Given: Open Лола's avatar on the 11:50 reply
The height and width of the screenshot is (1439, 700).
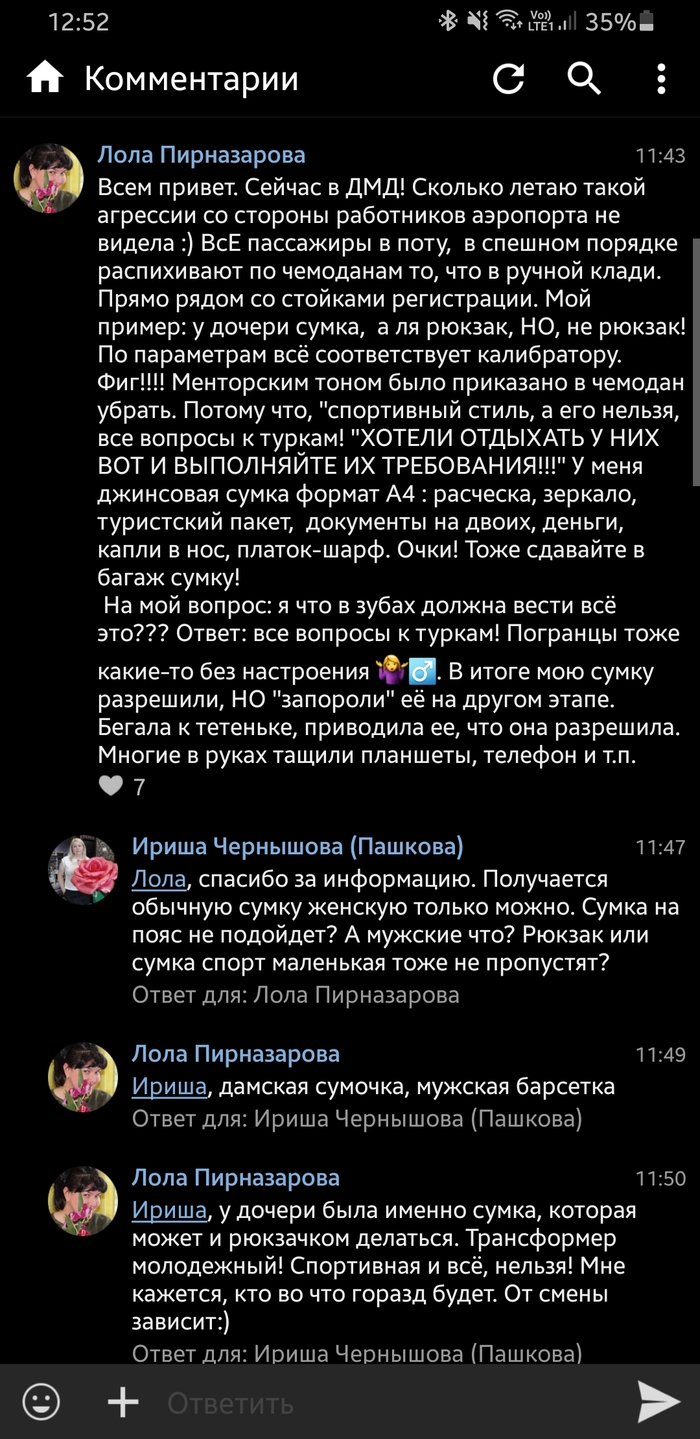Looking at the screenshot, I should (x=83, y=1200).
